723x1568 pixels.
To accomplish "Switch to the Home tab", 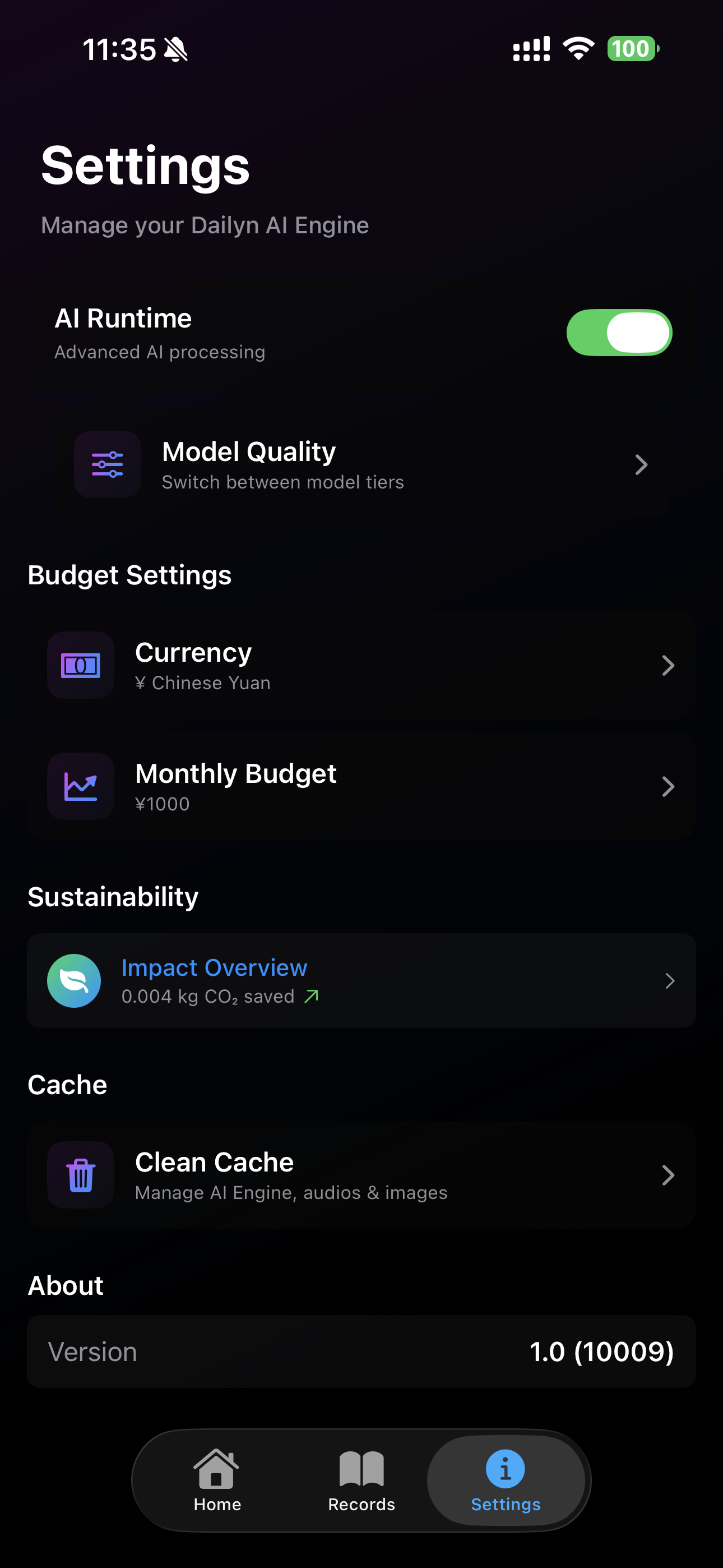I will (x=217, y=1481).
